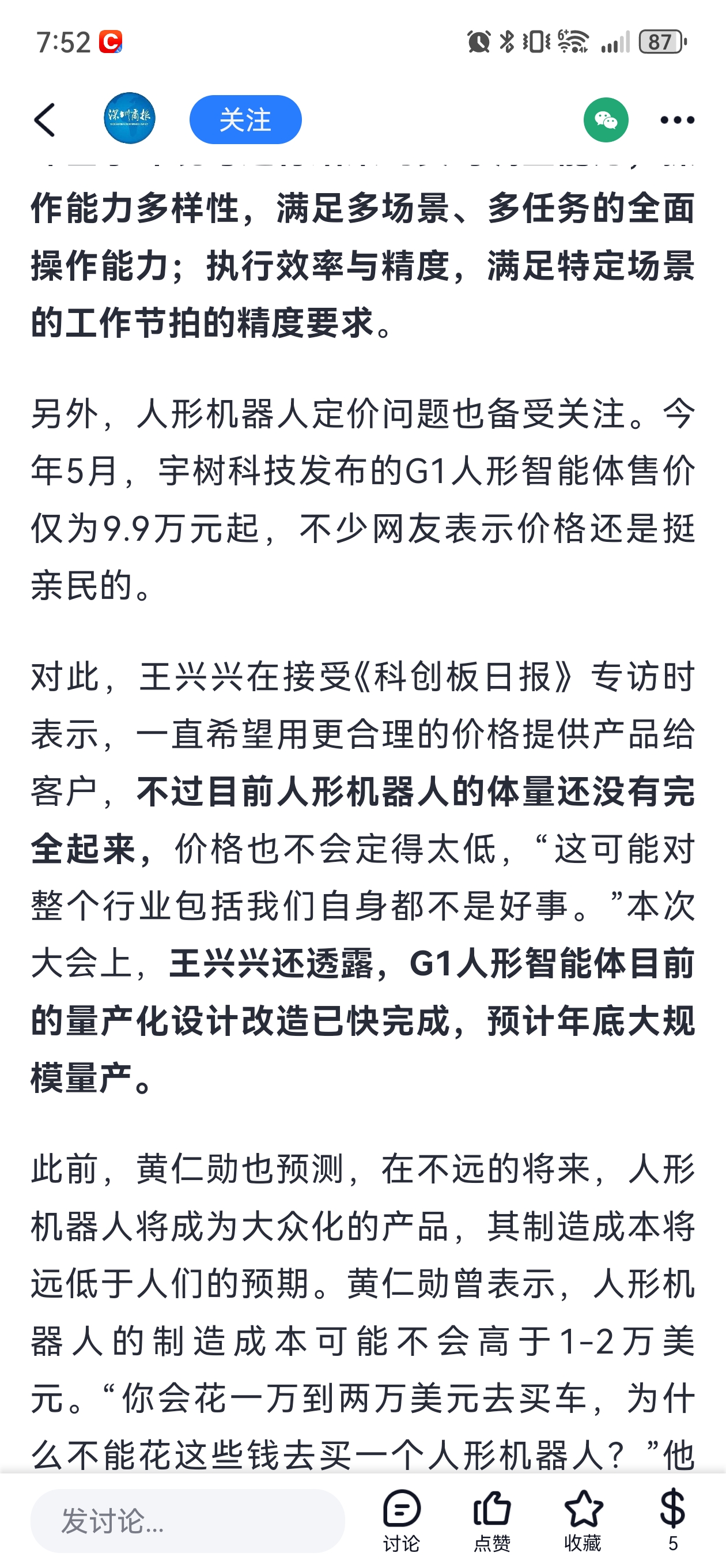This screenshot has width=726, height=1568.
Task: Go back using the arrow icon
Action: click(44, 120)
